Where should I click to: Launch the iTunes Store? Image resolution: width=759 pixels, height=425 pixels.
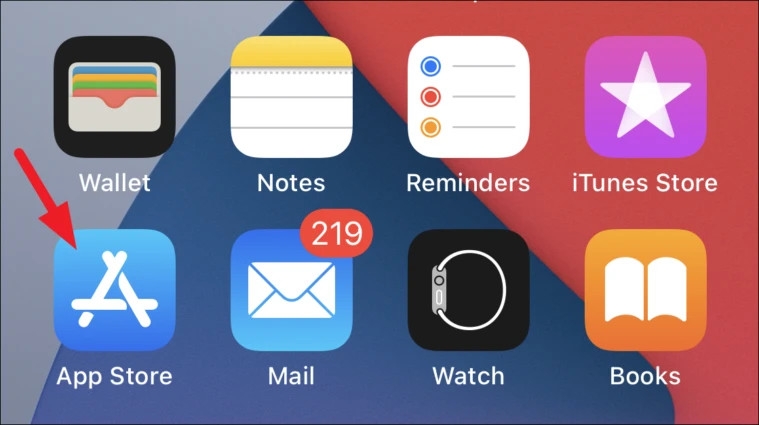coord(645,97)
